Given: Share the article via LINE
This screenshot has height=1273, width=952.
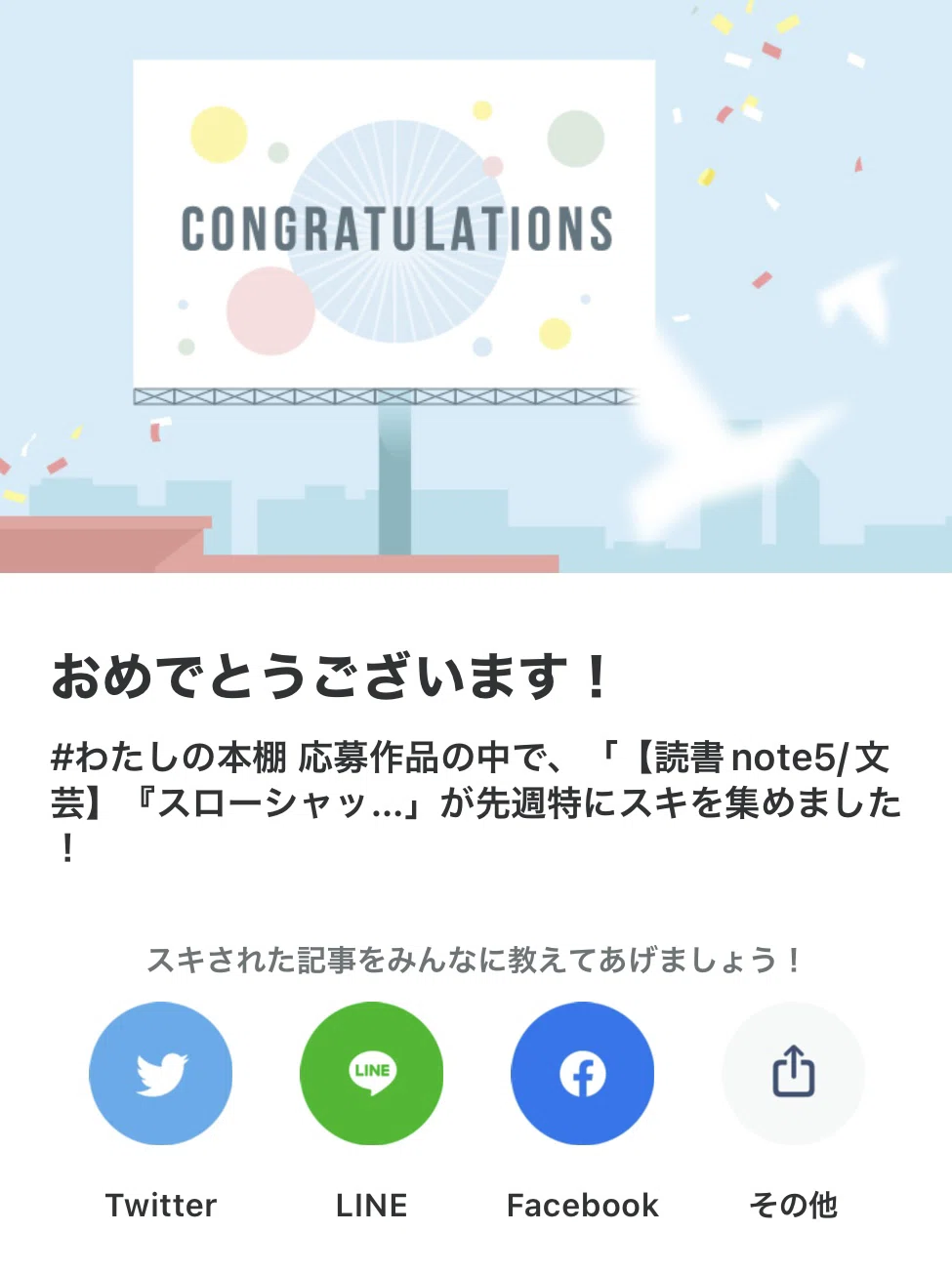Looking at the screenshot, I should [372, 1073].
